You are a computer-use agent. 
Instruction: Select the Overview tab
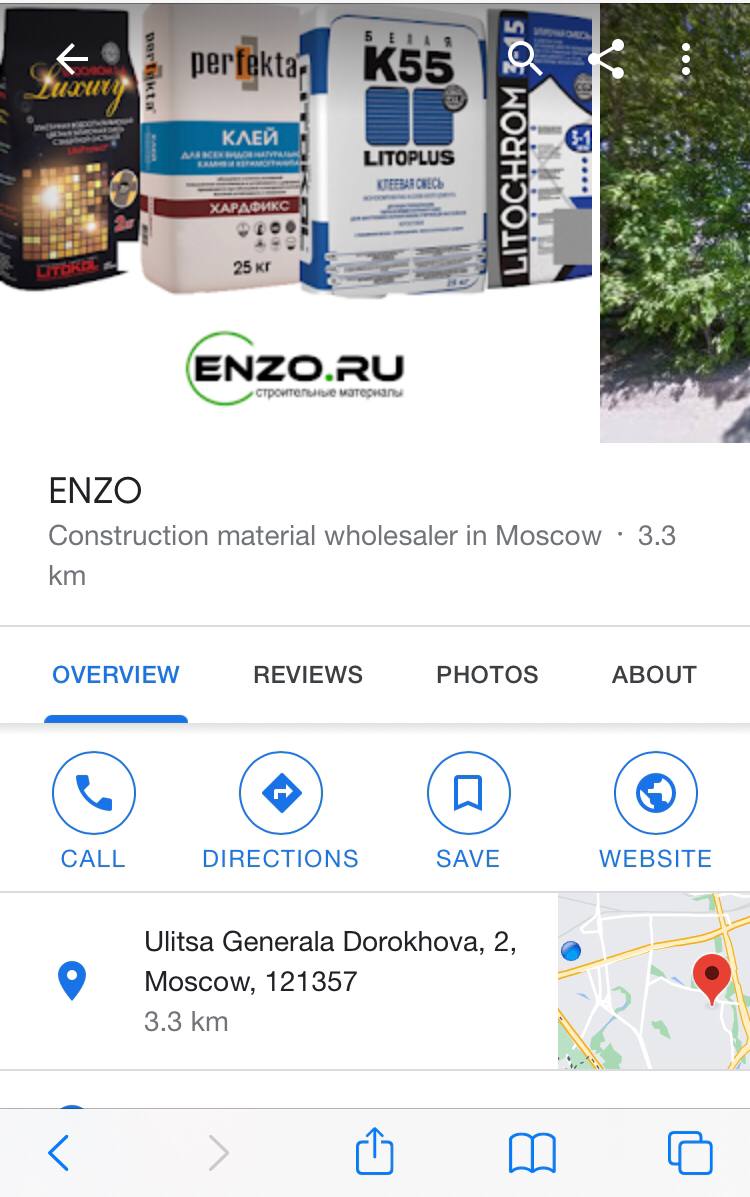116,675
